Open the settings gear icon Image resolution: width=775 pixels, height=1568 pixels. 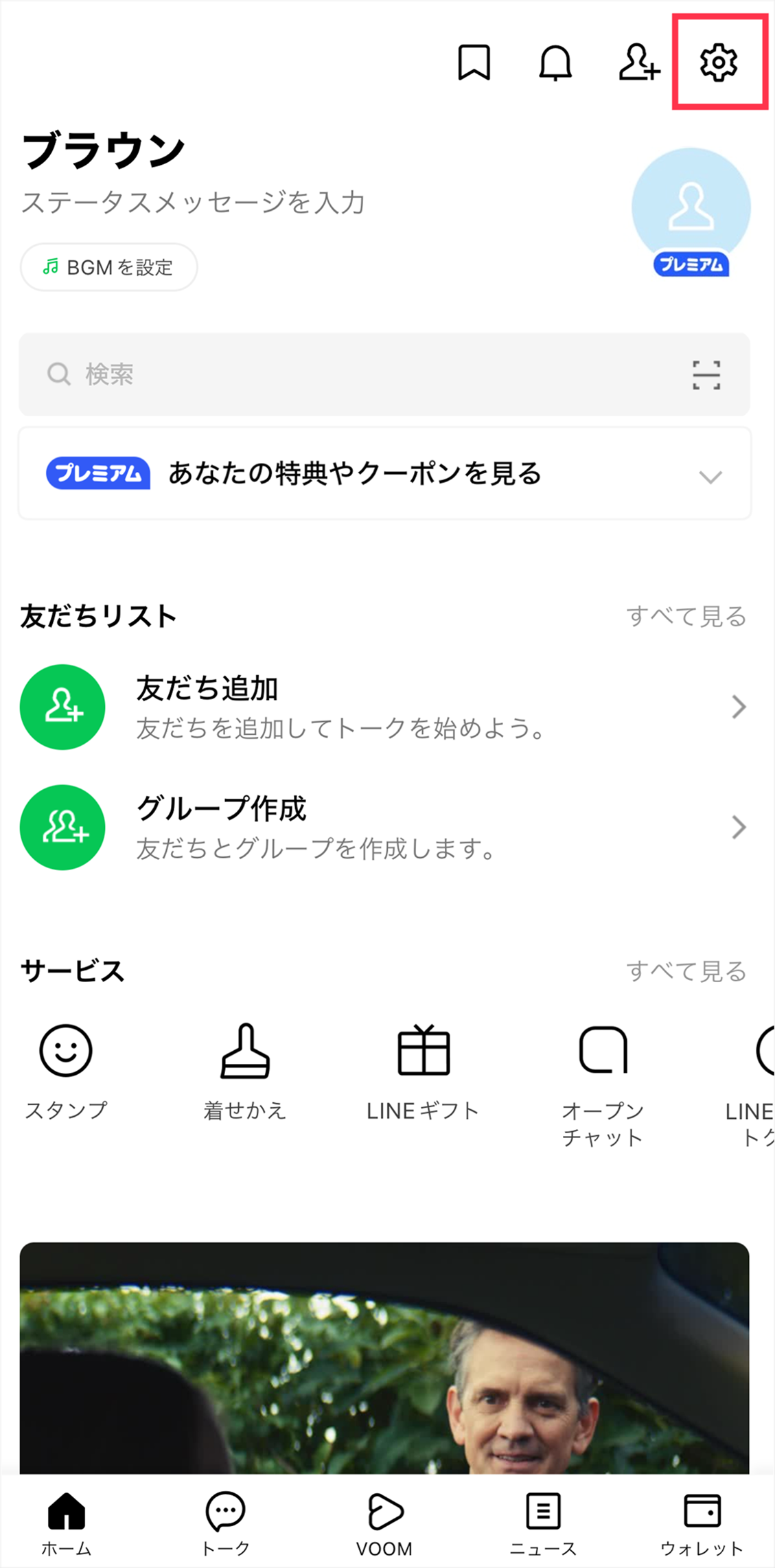719,63
